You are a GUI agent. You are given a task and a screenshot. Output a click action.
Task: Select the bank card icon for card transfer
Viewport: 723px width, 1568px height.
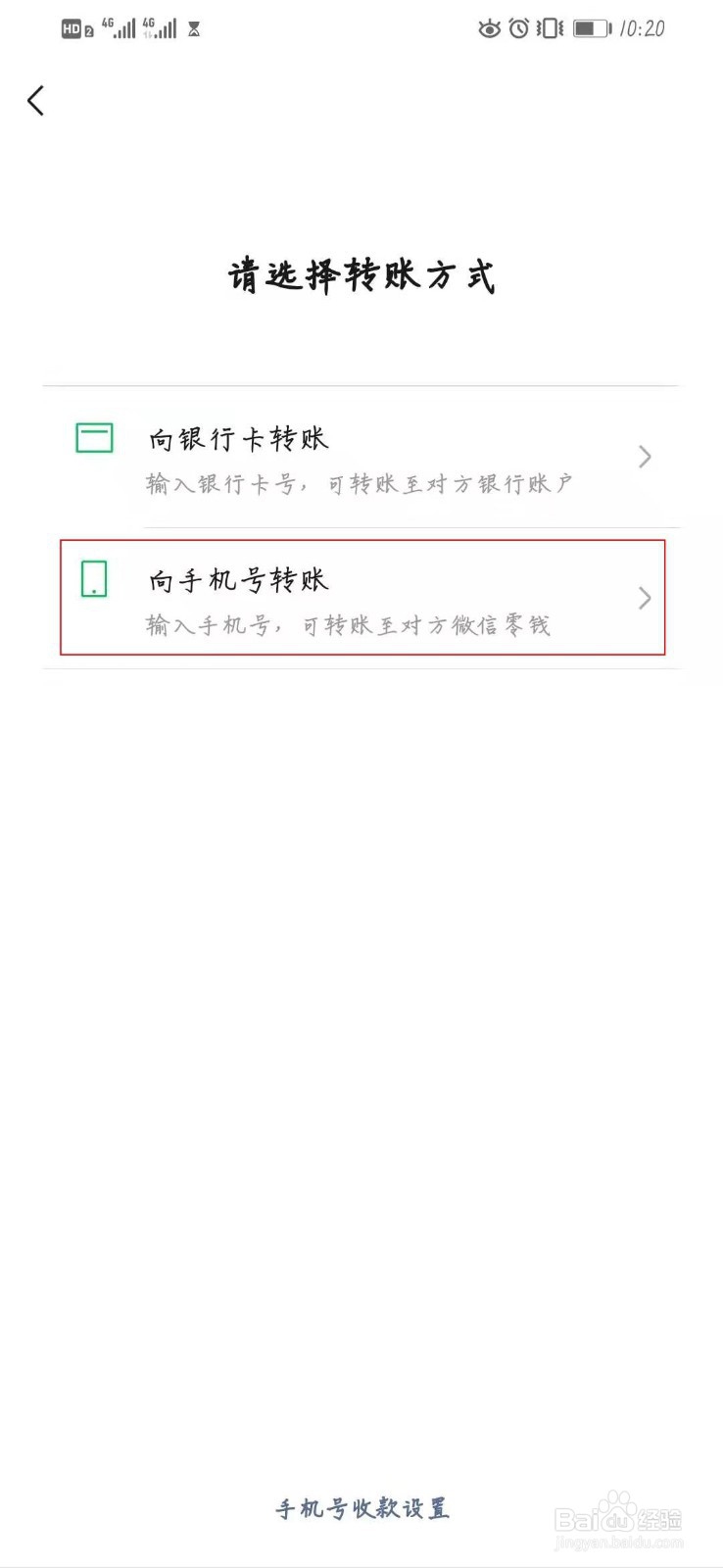[x=93, y=438]
